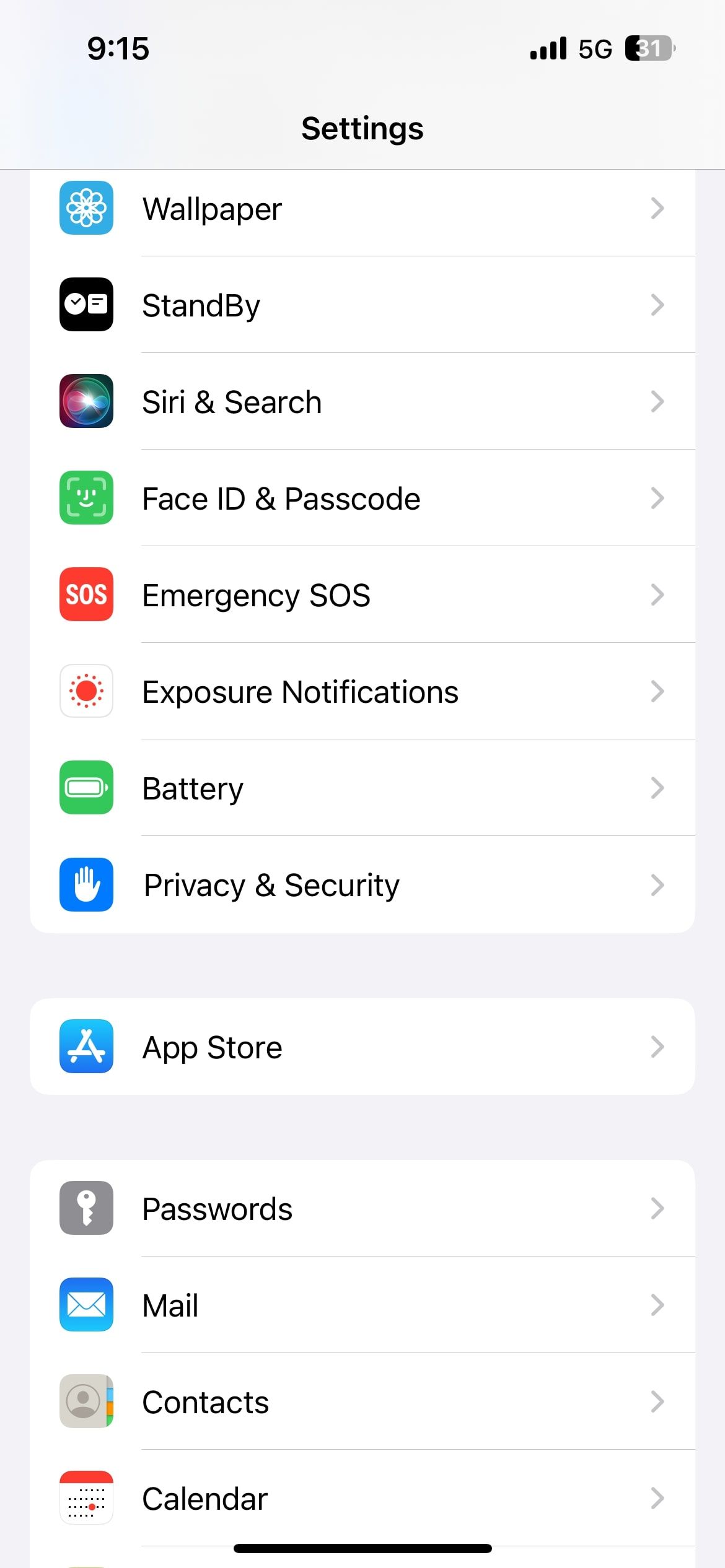Tap the Siri & Search orb icon
The image size is (725, 1568).
click(86, 401)
